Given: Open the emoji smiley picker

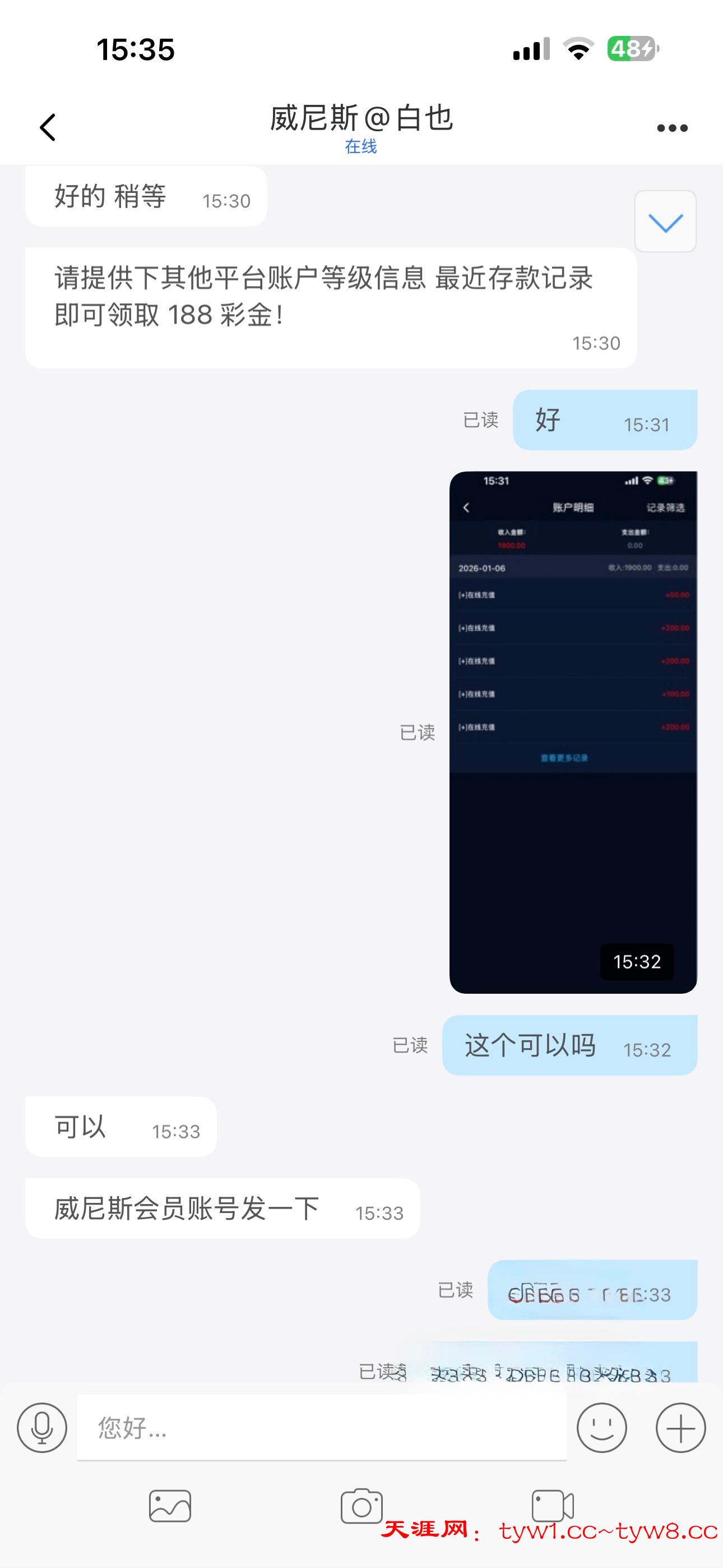Looking at the screenshot, I should tap(601, 1427).
